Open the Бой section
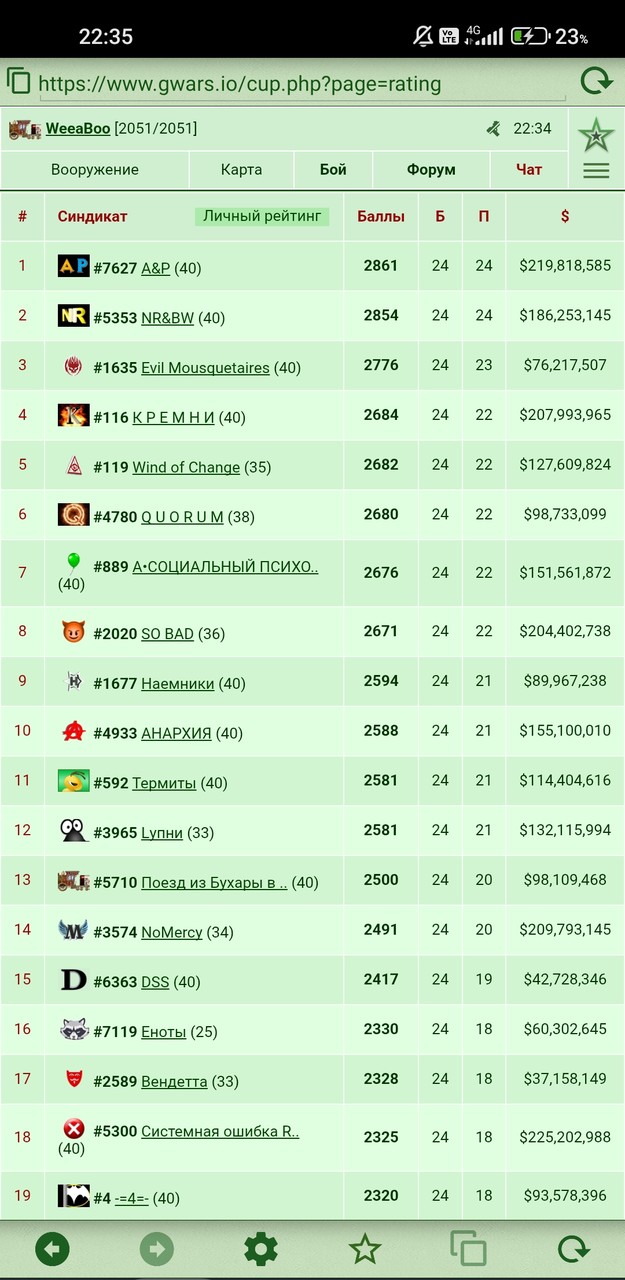This screenshot has height=1280, width=625. [x=333, y=170]
